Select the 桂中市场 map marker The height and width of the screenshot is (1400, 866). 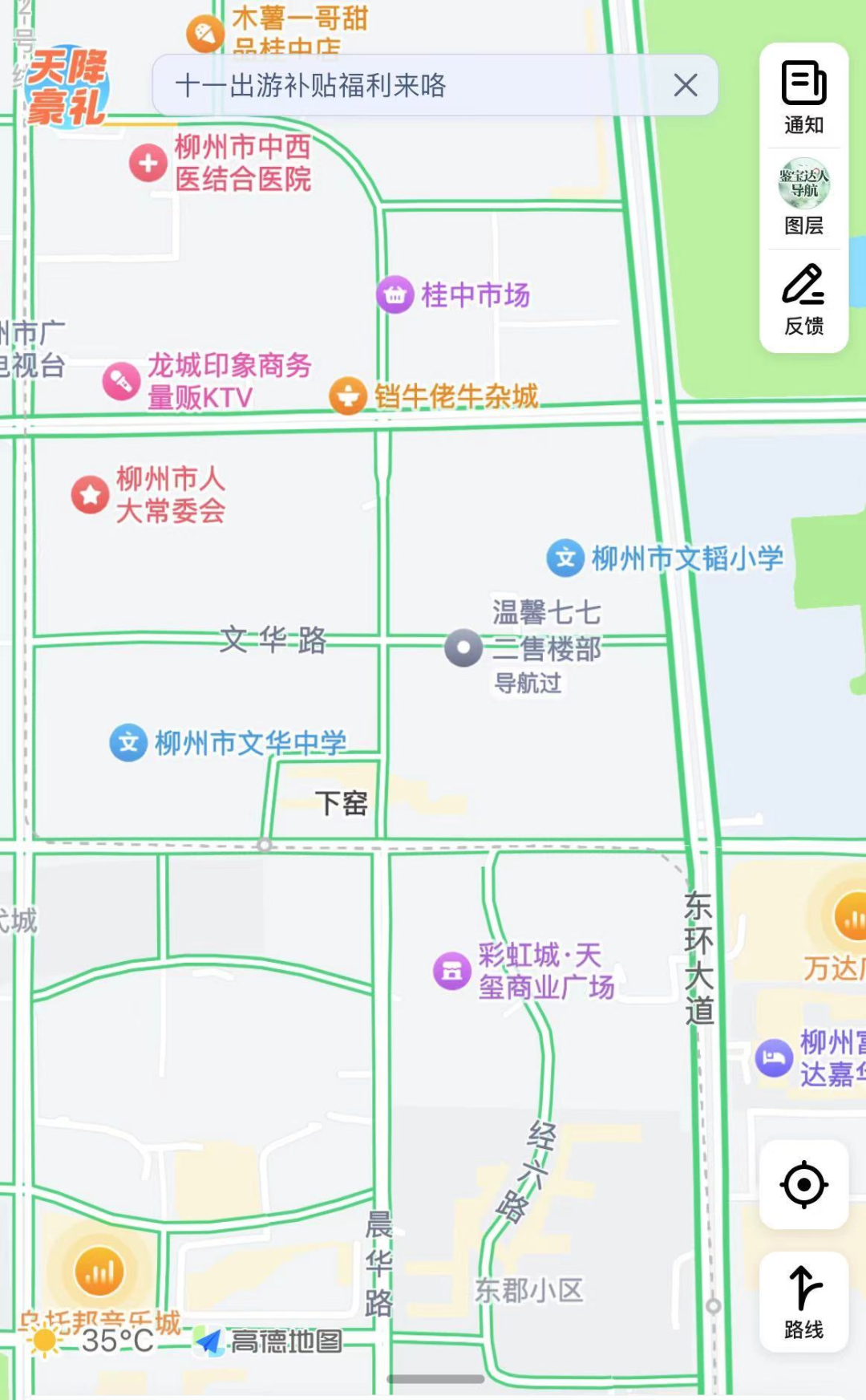coord(395,295)
